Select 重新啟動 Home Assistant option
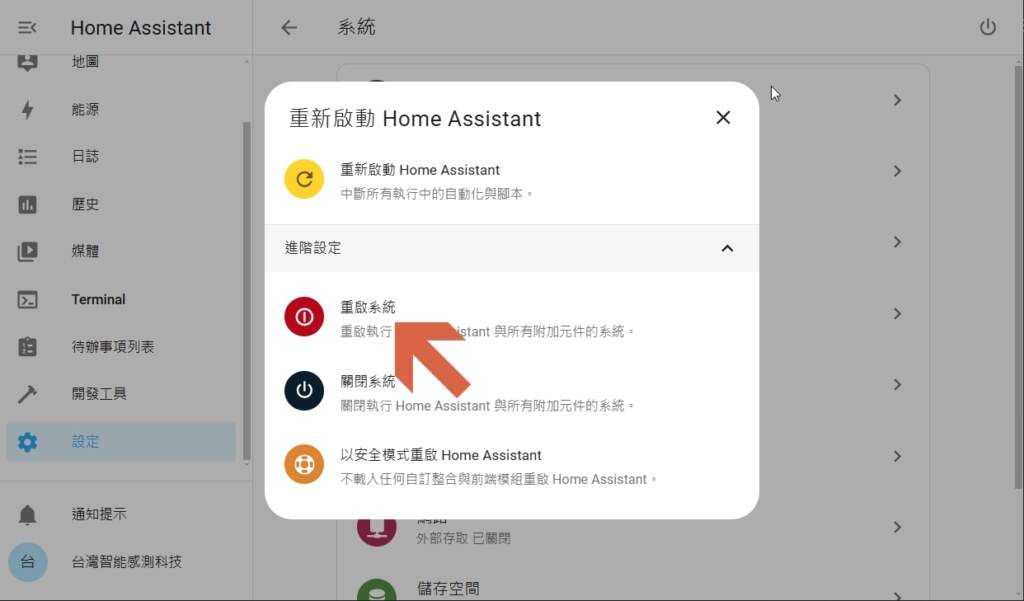 [420, 180]
